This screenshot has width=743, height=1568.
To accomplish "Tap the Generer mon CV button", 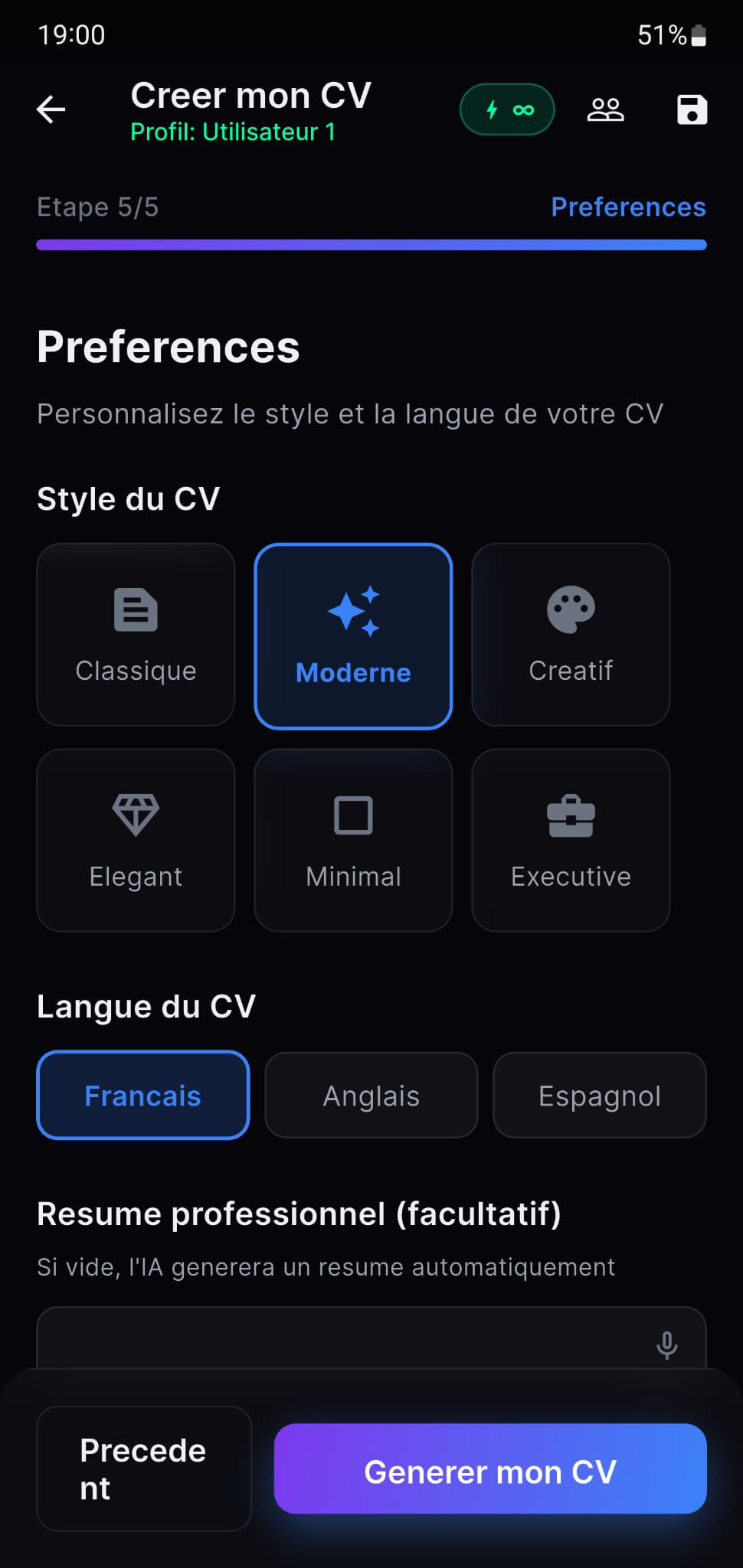I will click(490, 1470).
